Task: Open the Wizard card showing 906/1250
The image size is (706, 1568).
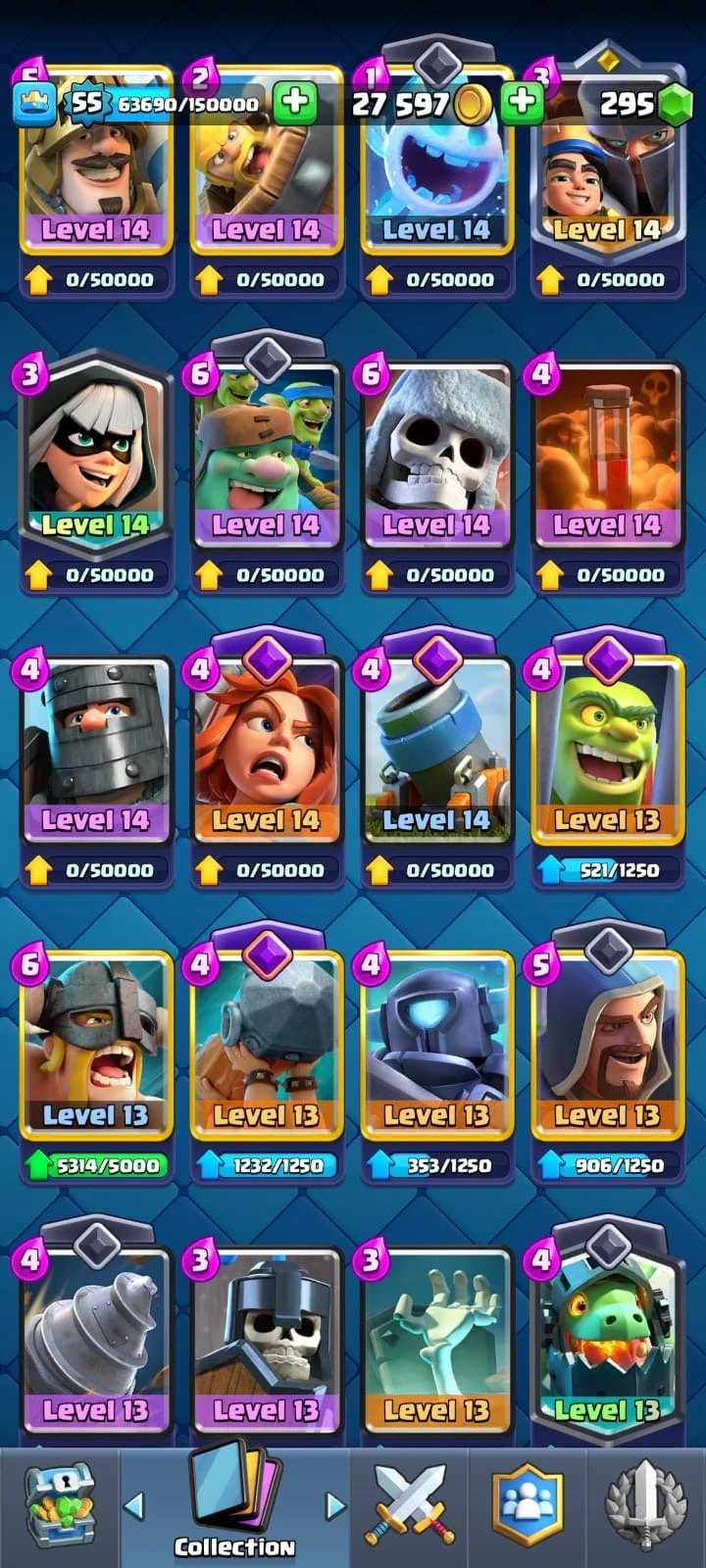Action: point(607,1049)
